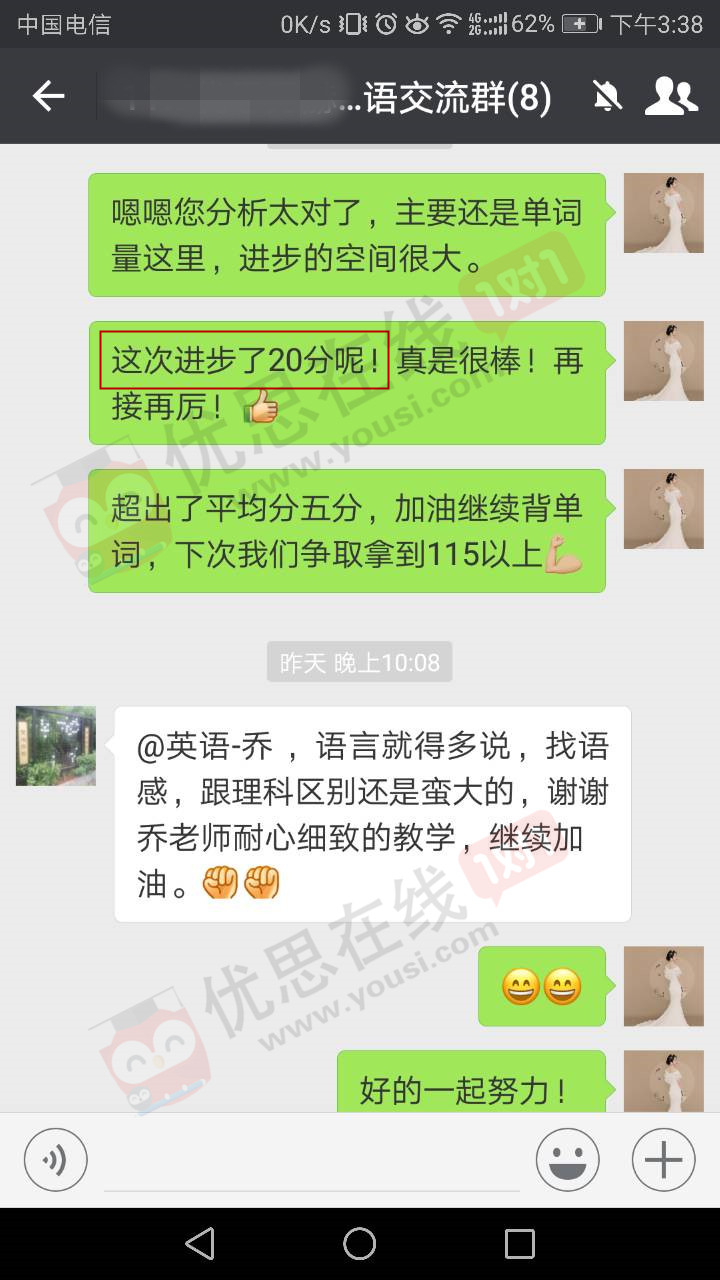The width and height of the screenshot is (720, 1280).
Task: Go back using the top-left arrow
Action: coord(48,96)
